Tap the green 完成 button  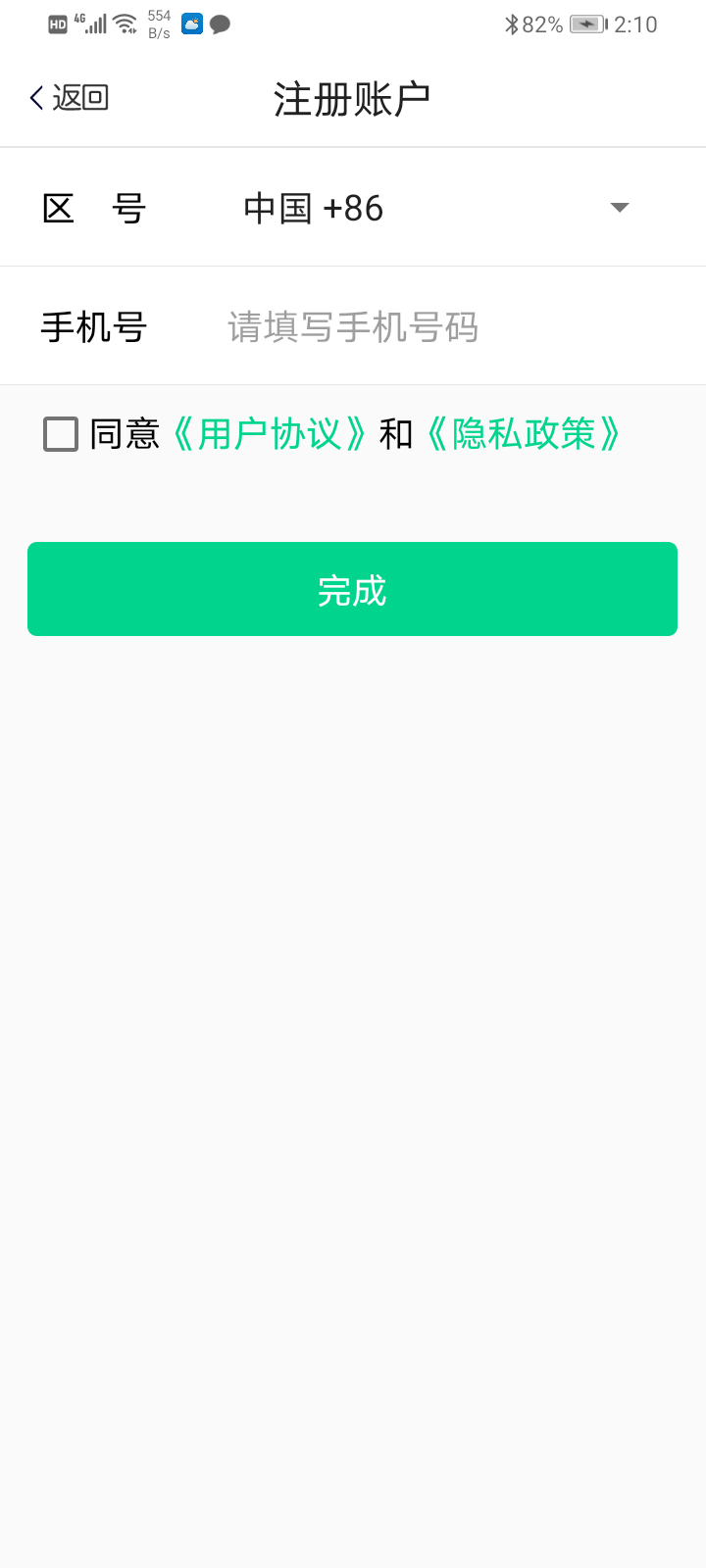352,589
